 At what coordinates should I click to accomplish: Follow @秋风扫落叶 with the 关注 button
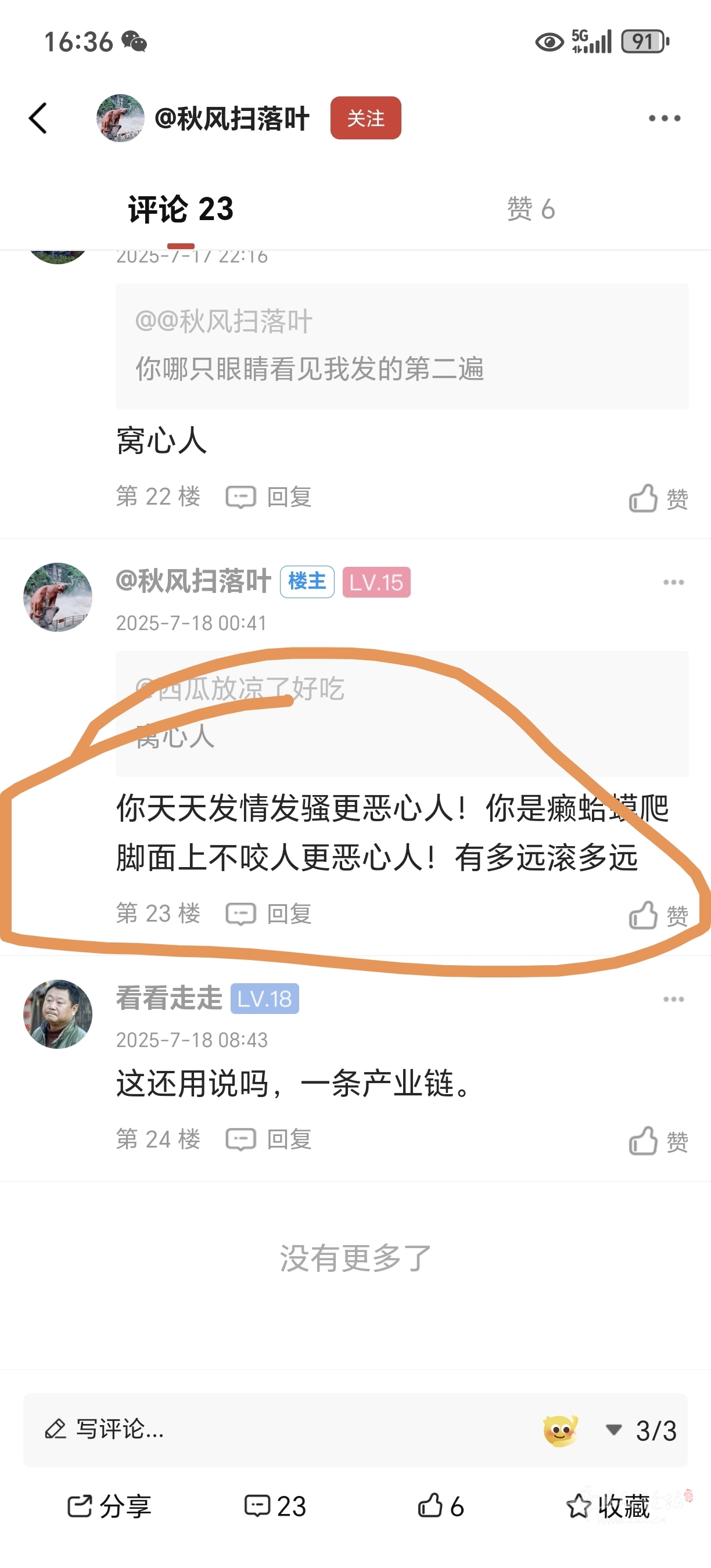coord(365,118)
